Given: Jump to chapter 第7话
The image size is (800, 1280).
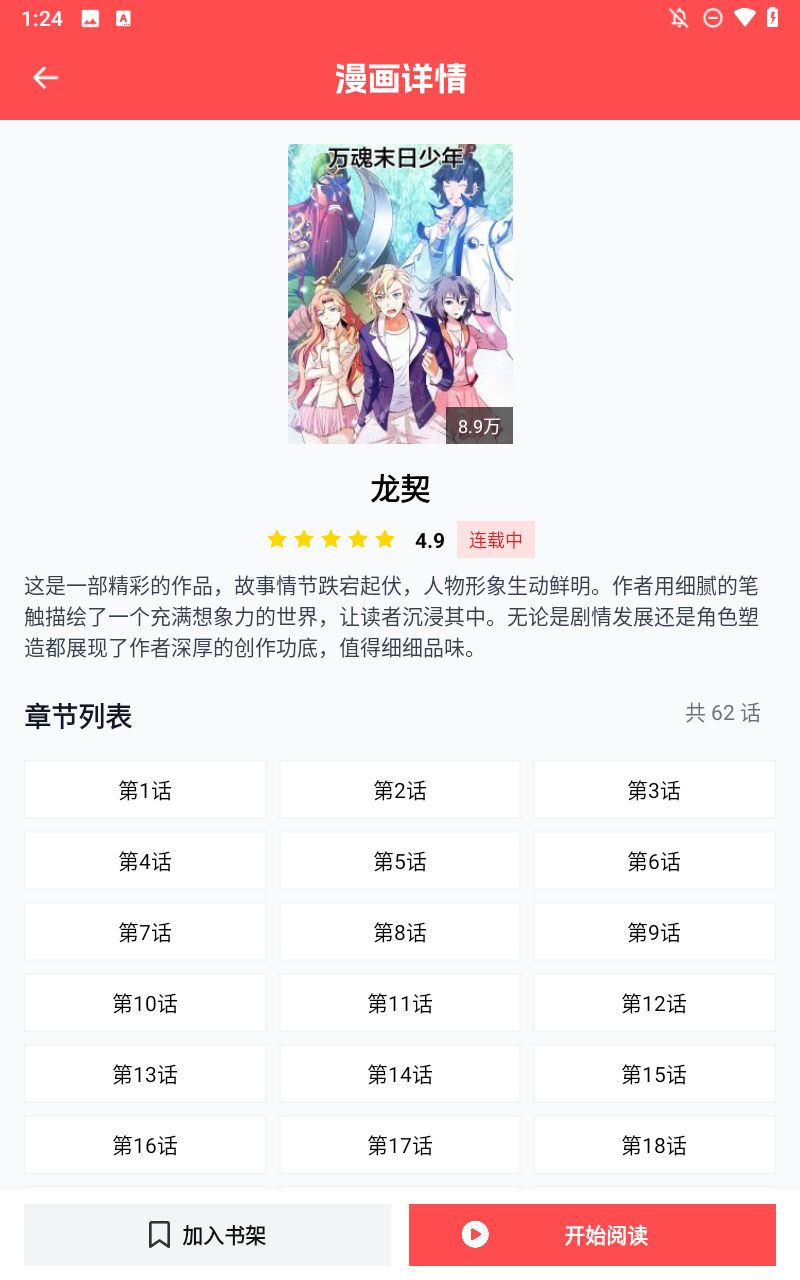Looking at the screenshot, I should (x=145, y=932).
